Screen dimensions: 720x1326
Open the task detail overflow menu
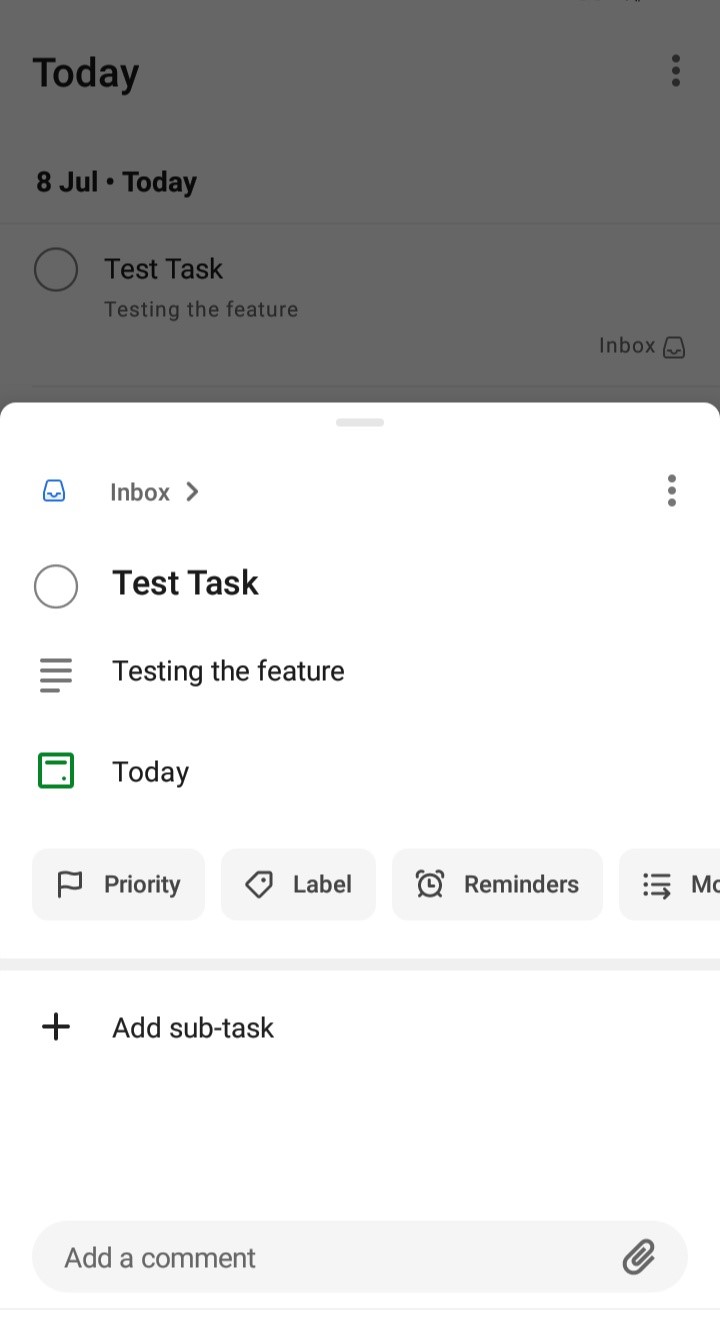(671, 491)
